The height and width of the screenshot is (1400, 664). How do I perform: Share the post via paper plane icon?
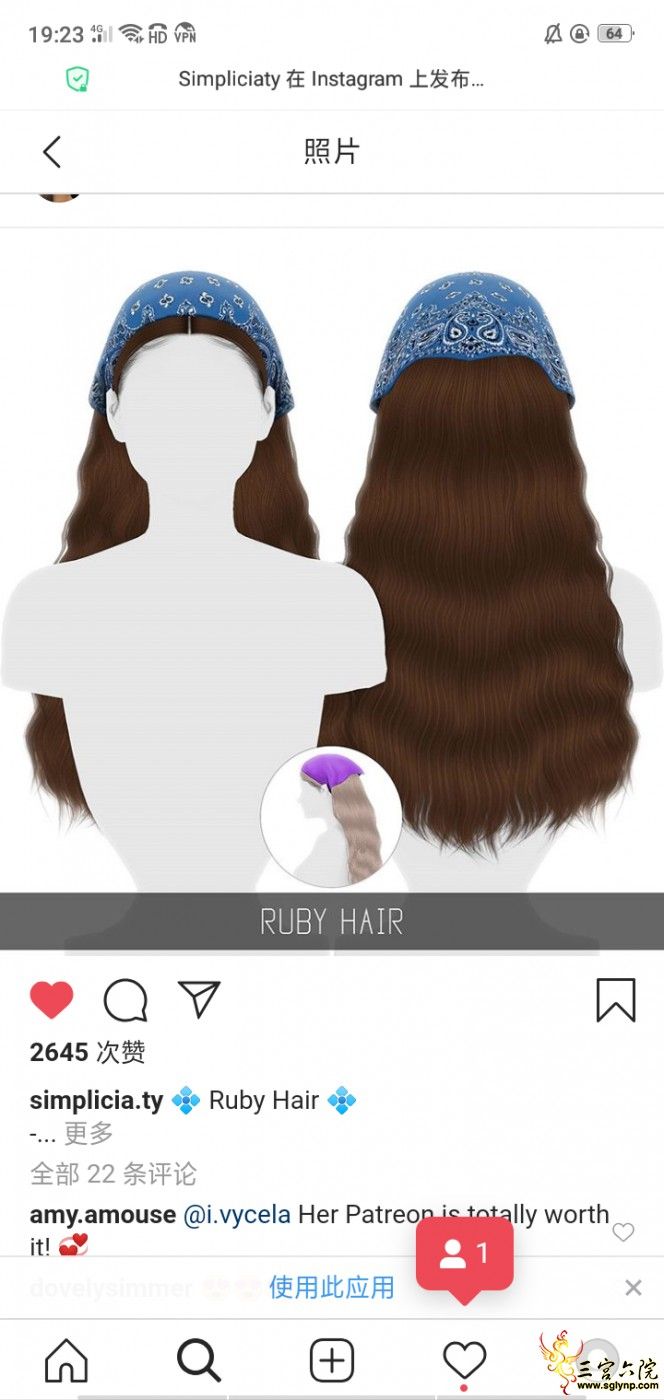199,1000
